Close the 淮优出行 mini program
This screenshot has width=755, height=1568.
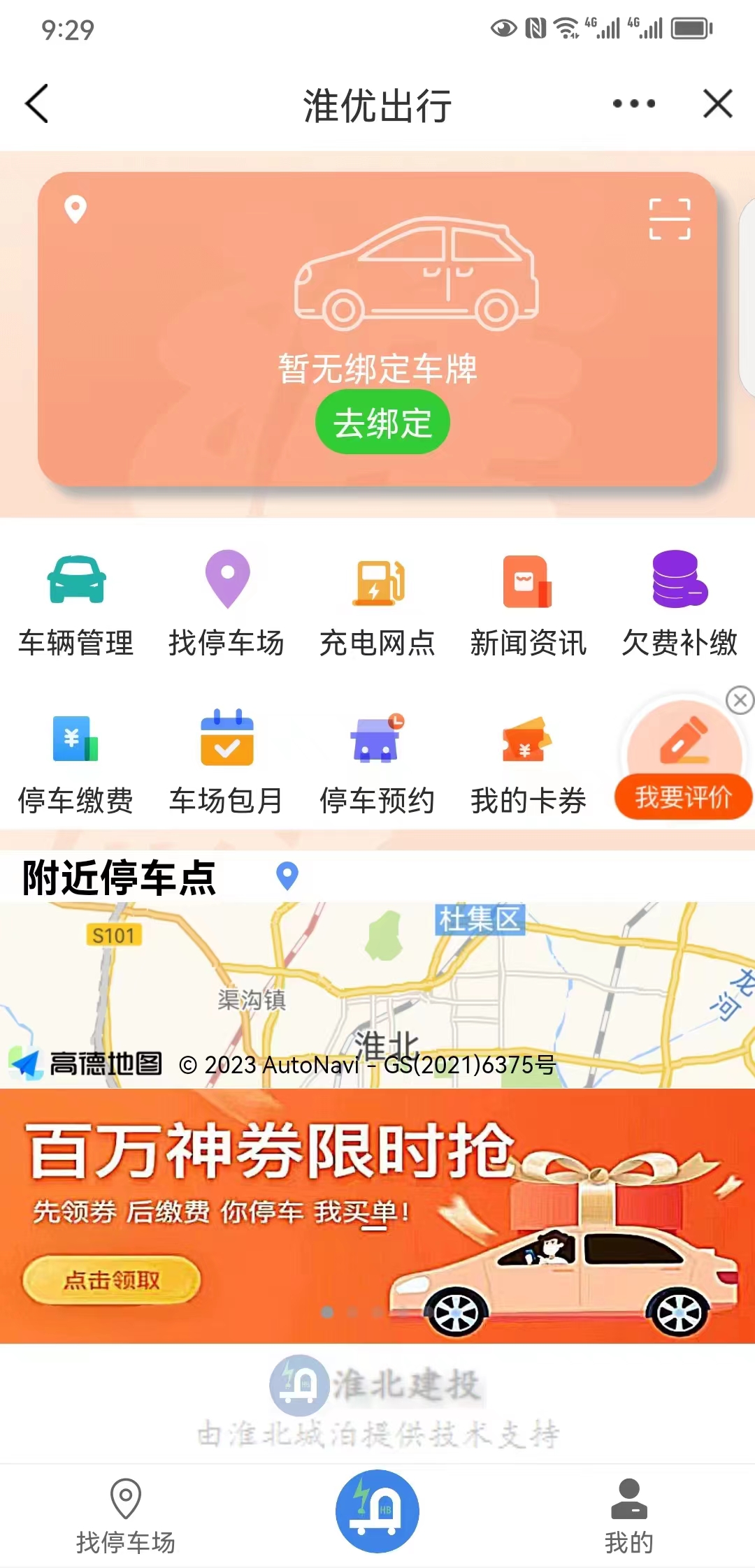(717, 104)
